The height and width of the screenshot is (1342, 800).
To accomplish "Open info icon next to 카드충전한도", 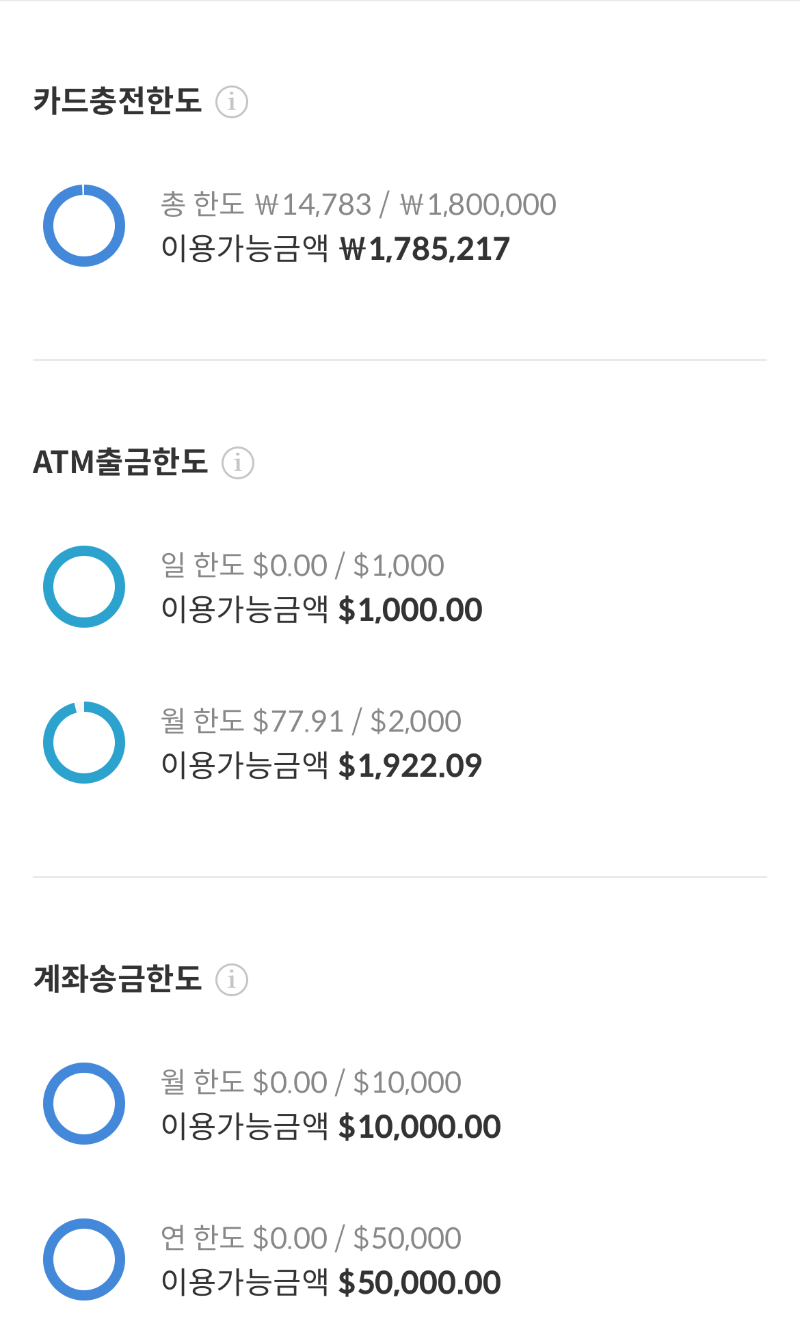I will (232, 102).
